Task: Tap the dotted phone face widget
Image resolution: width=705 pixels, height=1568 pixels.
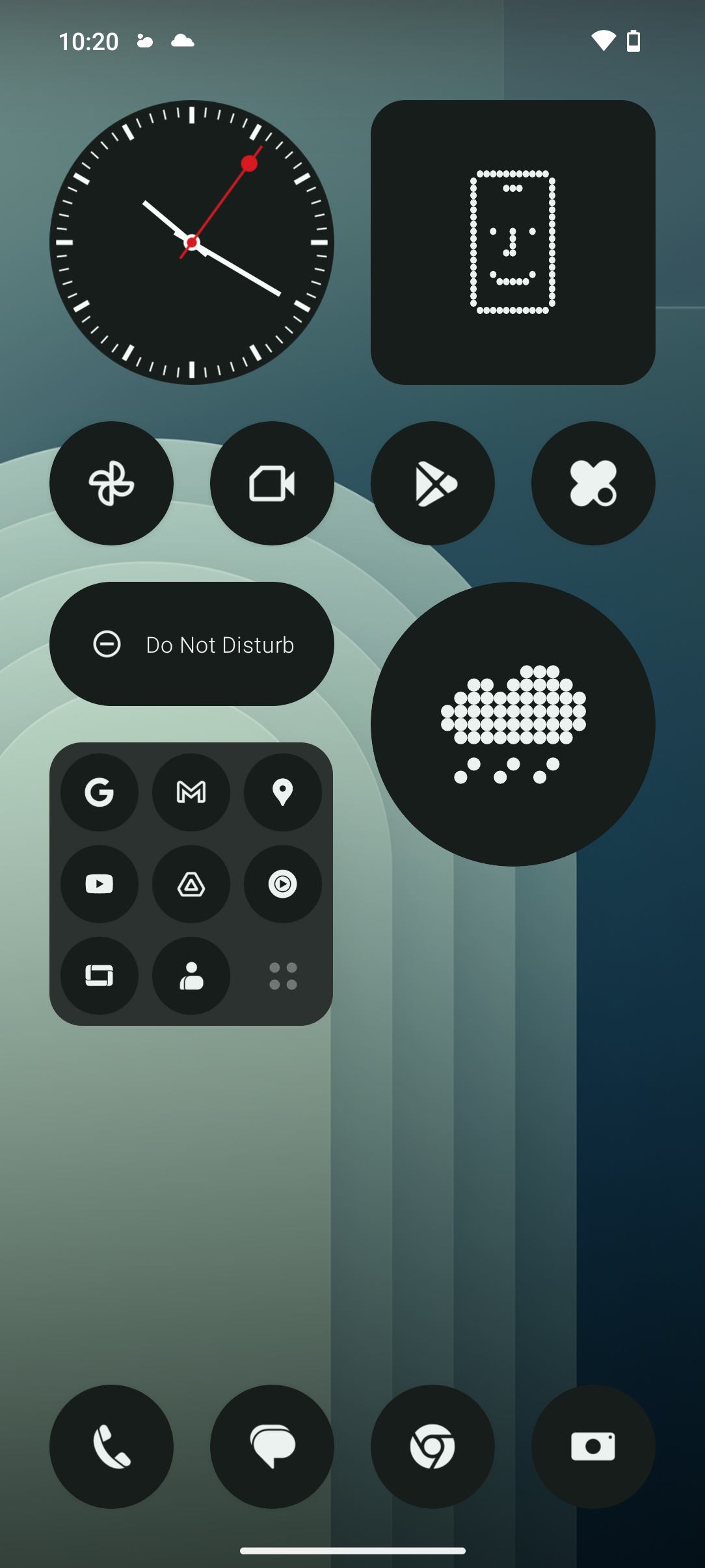Action: point(512,242)
